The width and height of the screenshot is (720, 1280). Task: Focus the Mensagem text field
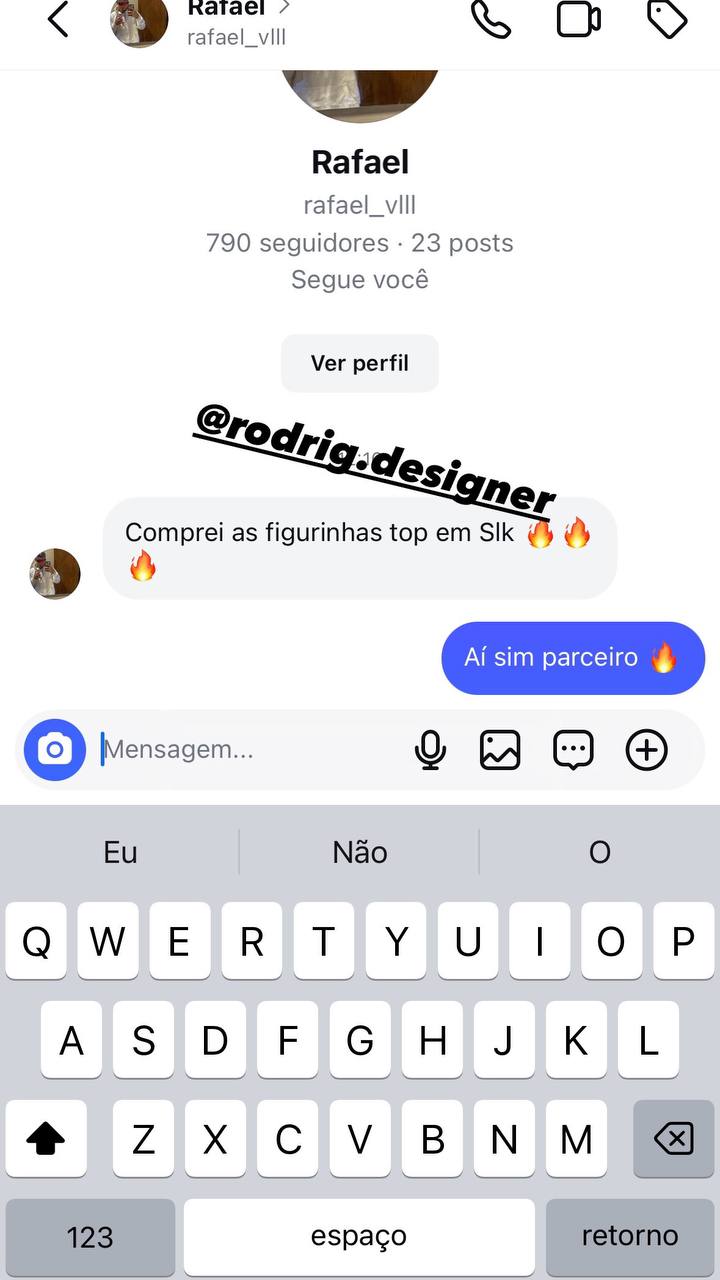250,749
